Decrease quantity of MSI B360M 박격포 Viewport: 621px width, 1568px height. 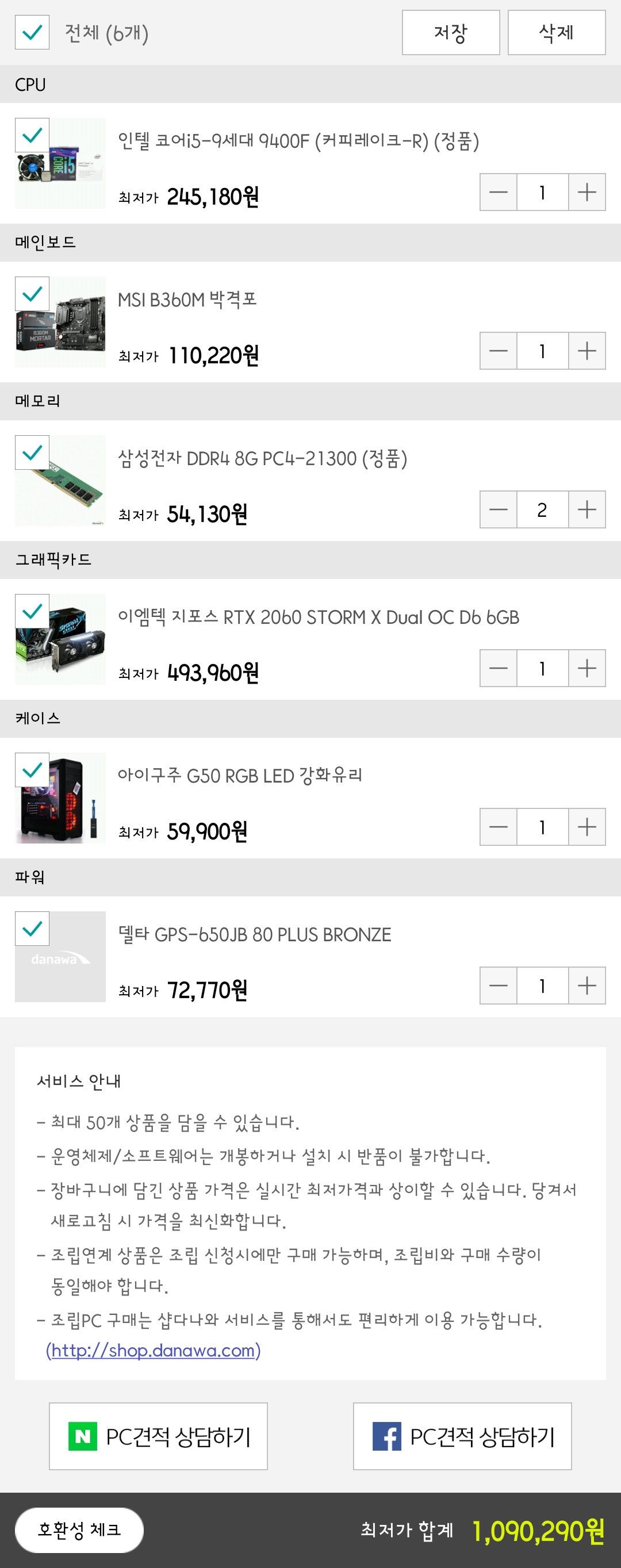[x=498, y=351]
